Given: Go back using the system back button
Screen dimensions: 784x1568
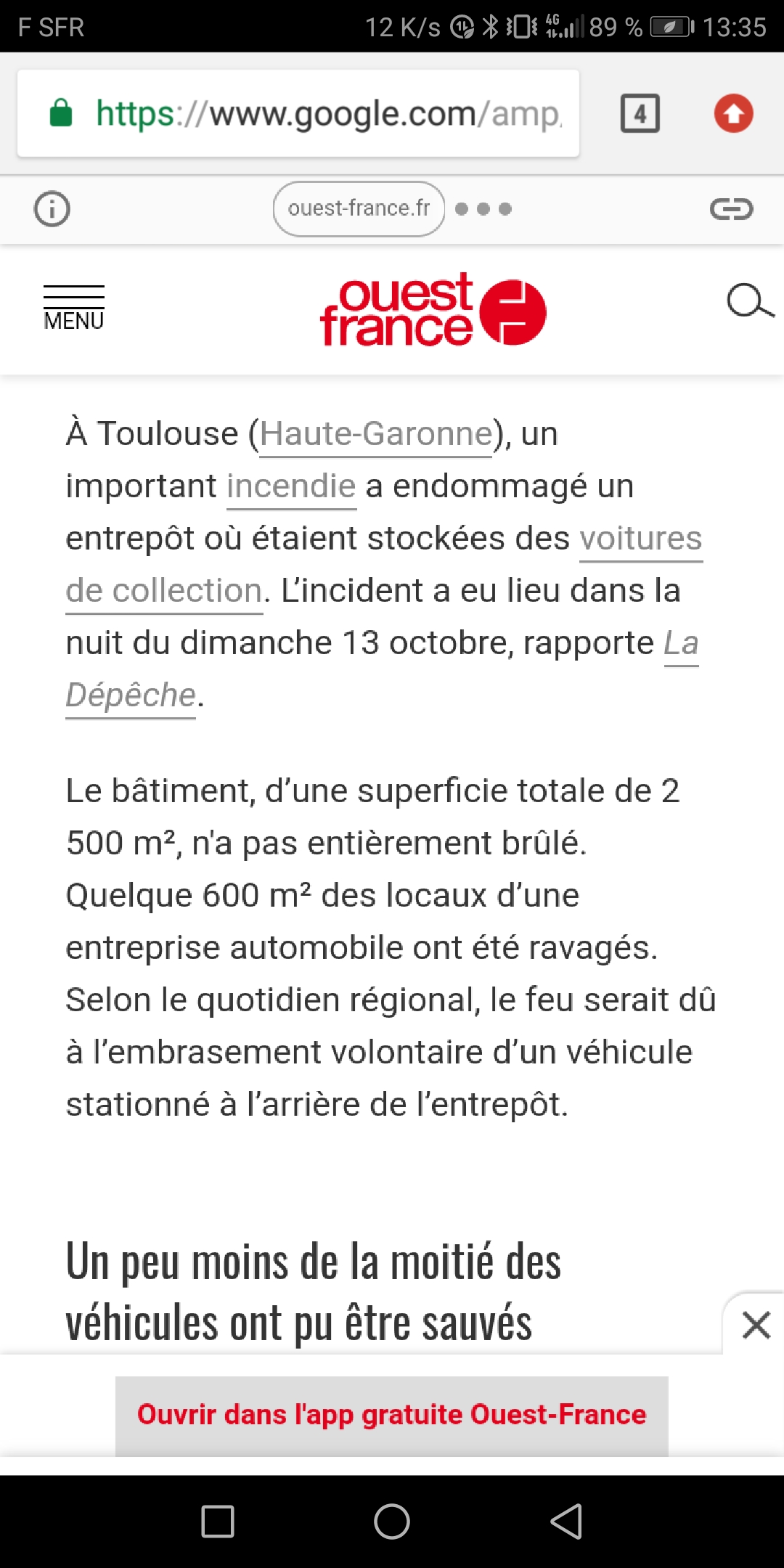Looking at the screenshot, I should pos(566,1522).
